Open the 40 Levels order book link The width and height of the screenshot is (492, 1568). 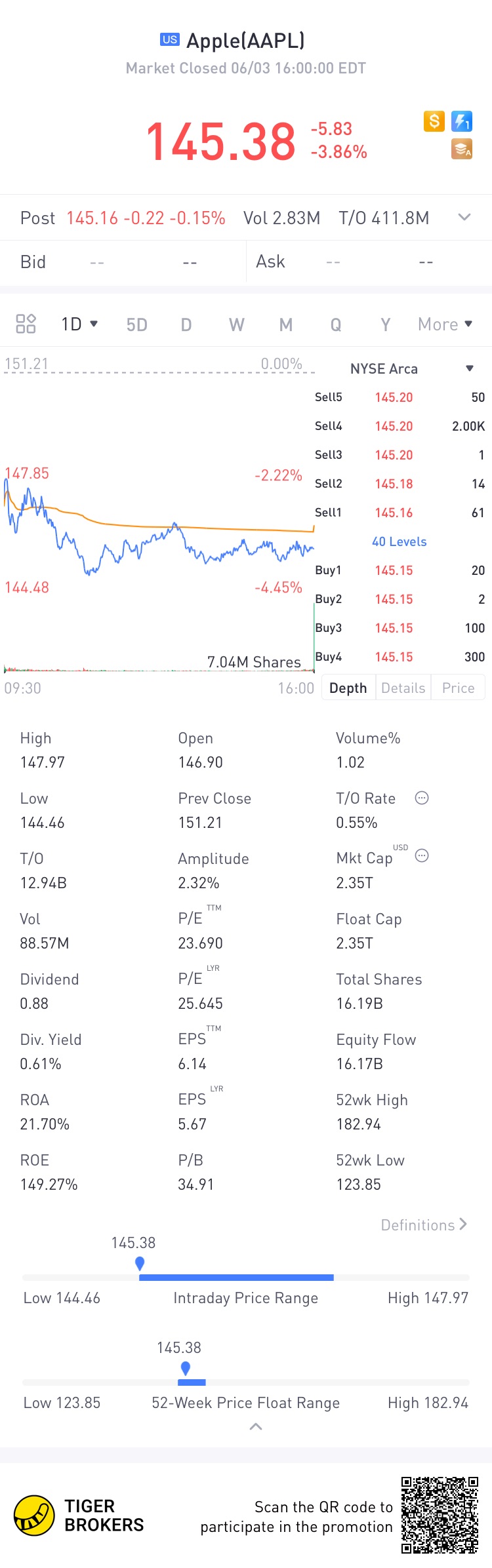tap(399, 541)
